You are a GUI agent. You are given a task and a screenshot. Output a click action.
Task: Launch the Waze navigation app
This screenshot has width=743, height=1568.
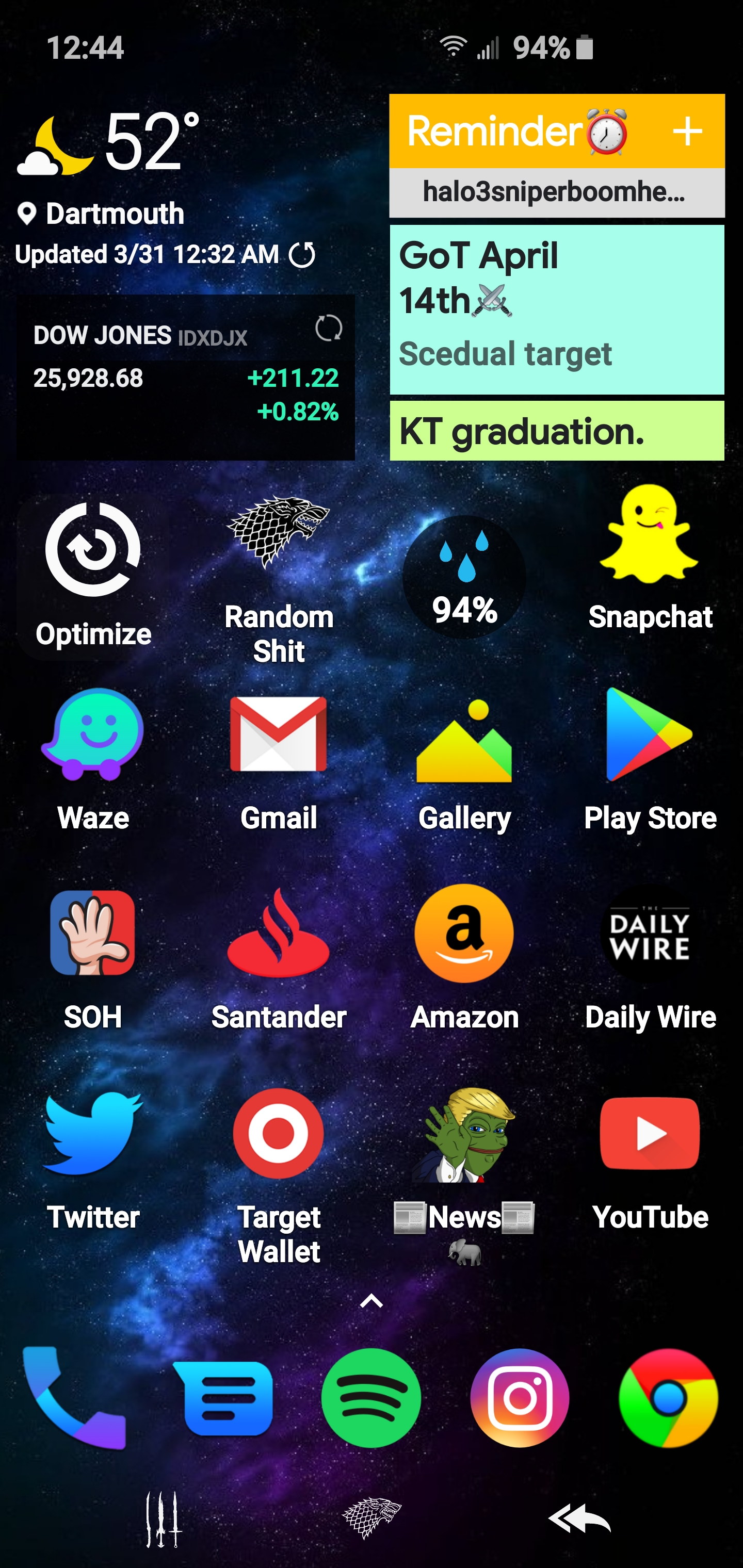point(92,741)
